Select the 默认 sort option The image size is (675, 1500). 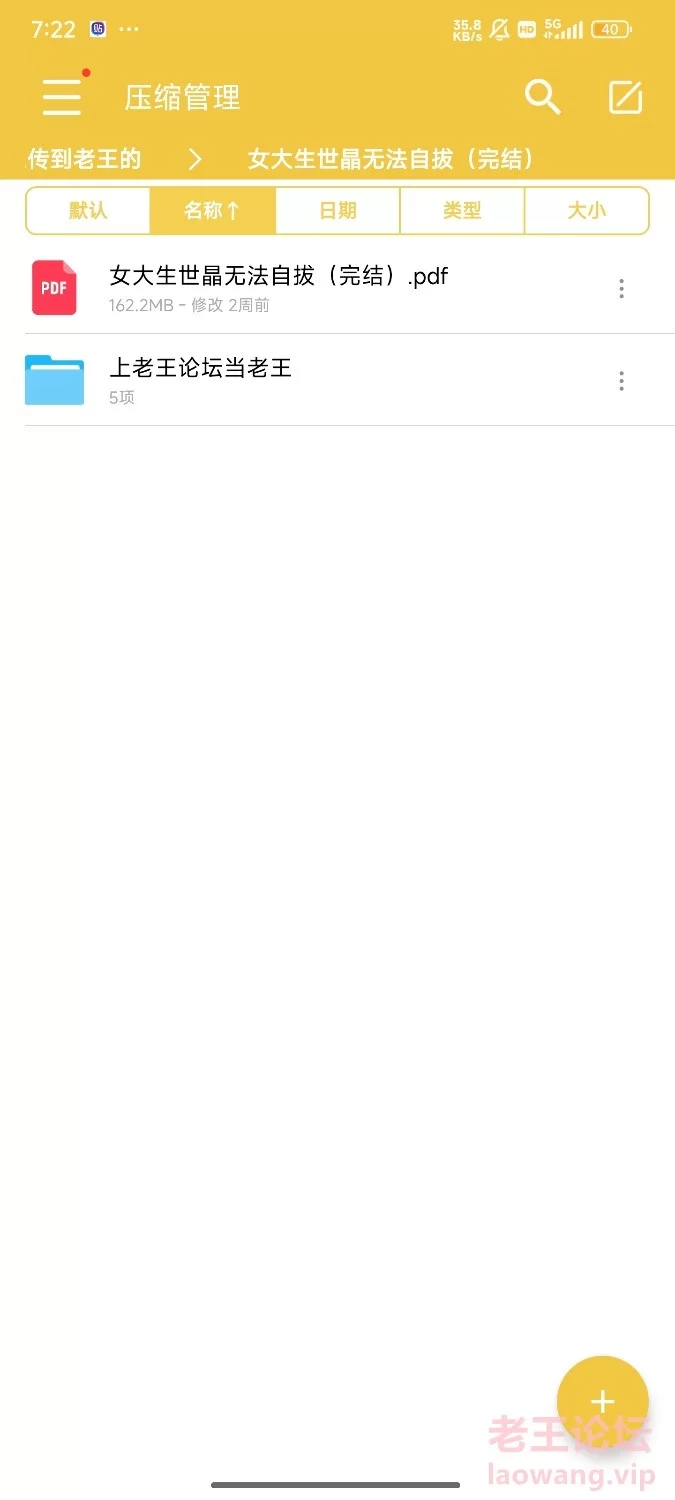(x=88, y=210)
